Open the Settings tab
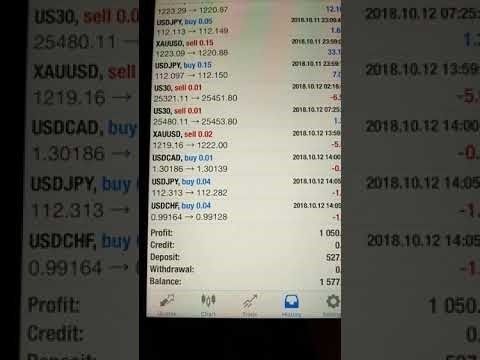Screen dimensions: 480x360 point(332,305)
